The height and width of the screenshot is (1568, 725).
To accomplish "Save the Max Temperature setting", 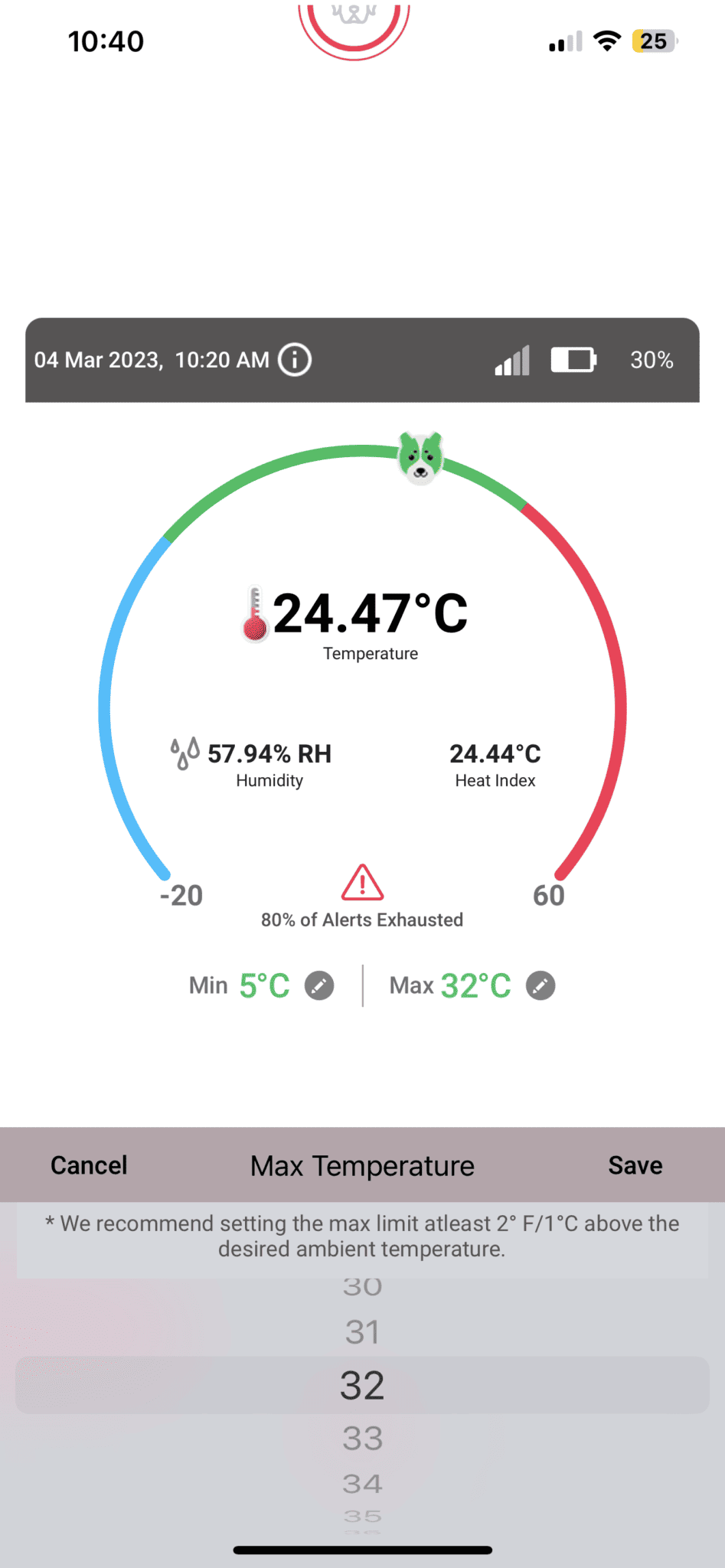I will pyautogui.click(x=635, y=1165).
